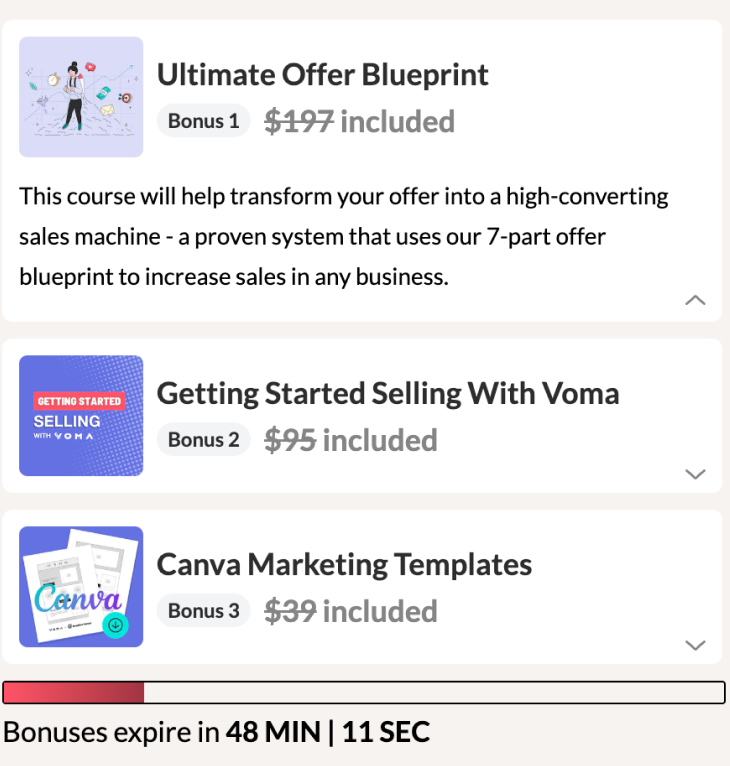The image size is (730, 766).
Task: Expand the Canva Marketing Templates bonus
Action: [695, 645]
